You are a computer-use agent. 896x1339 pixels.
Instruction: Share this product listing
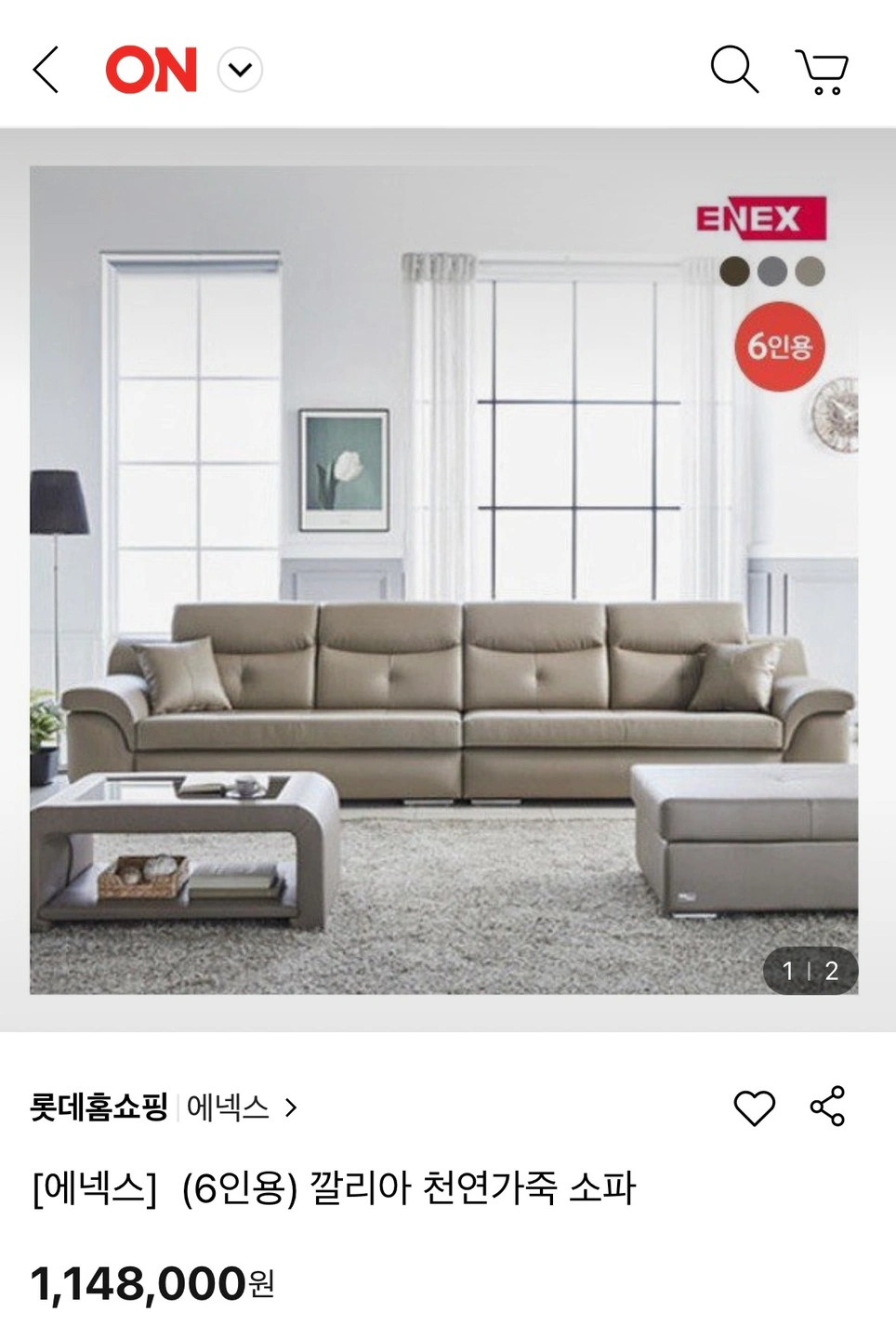[827, 1107]
